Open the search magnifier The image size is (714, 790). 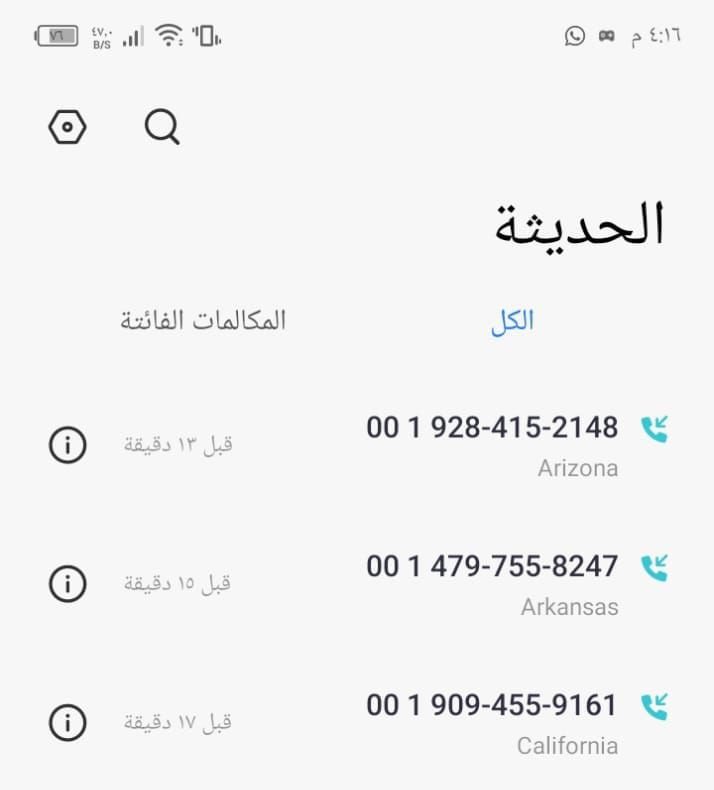click(x=162, y=127)
